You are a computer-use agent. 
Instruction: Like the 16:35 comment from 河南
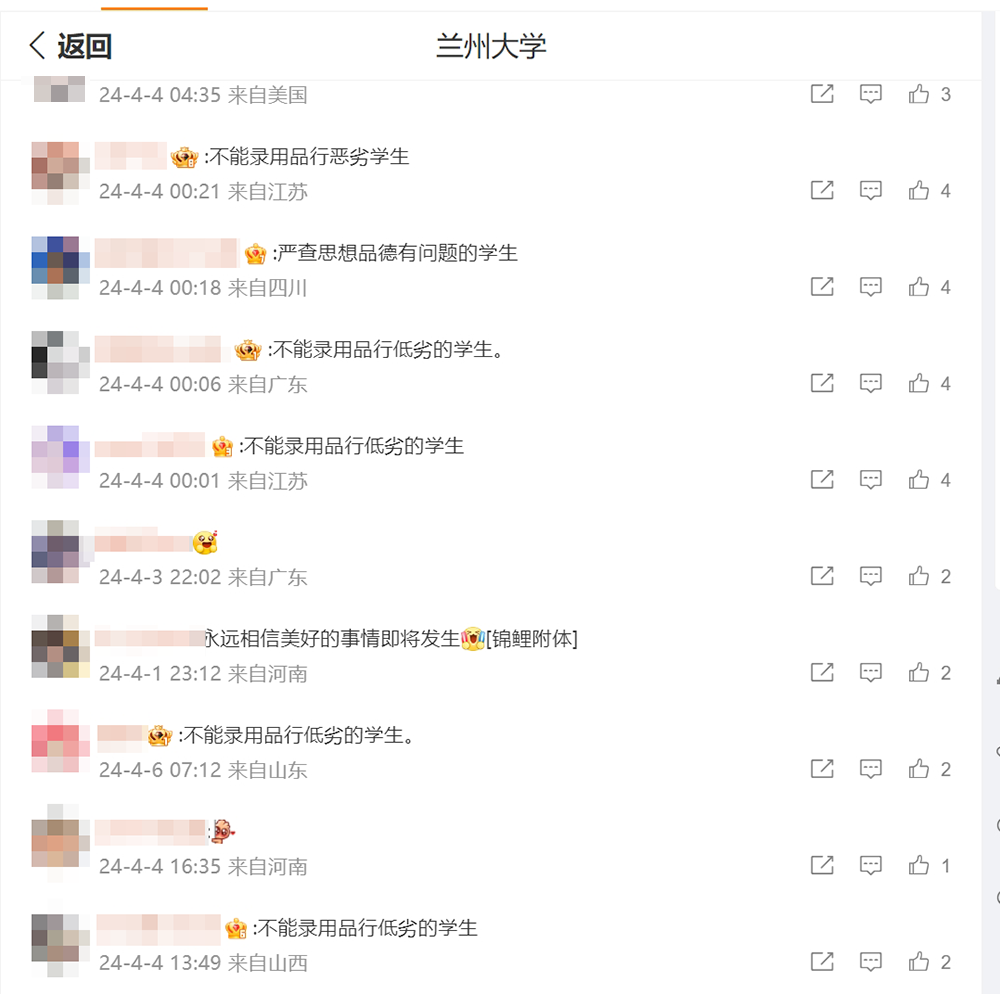tap(919, 866)
